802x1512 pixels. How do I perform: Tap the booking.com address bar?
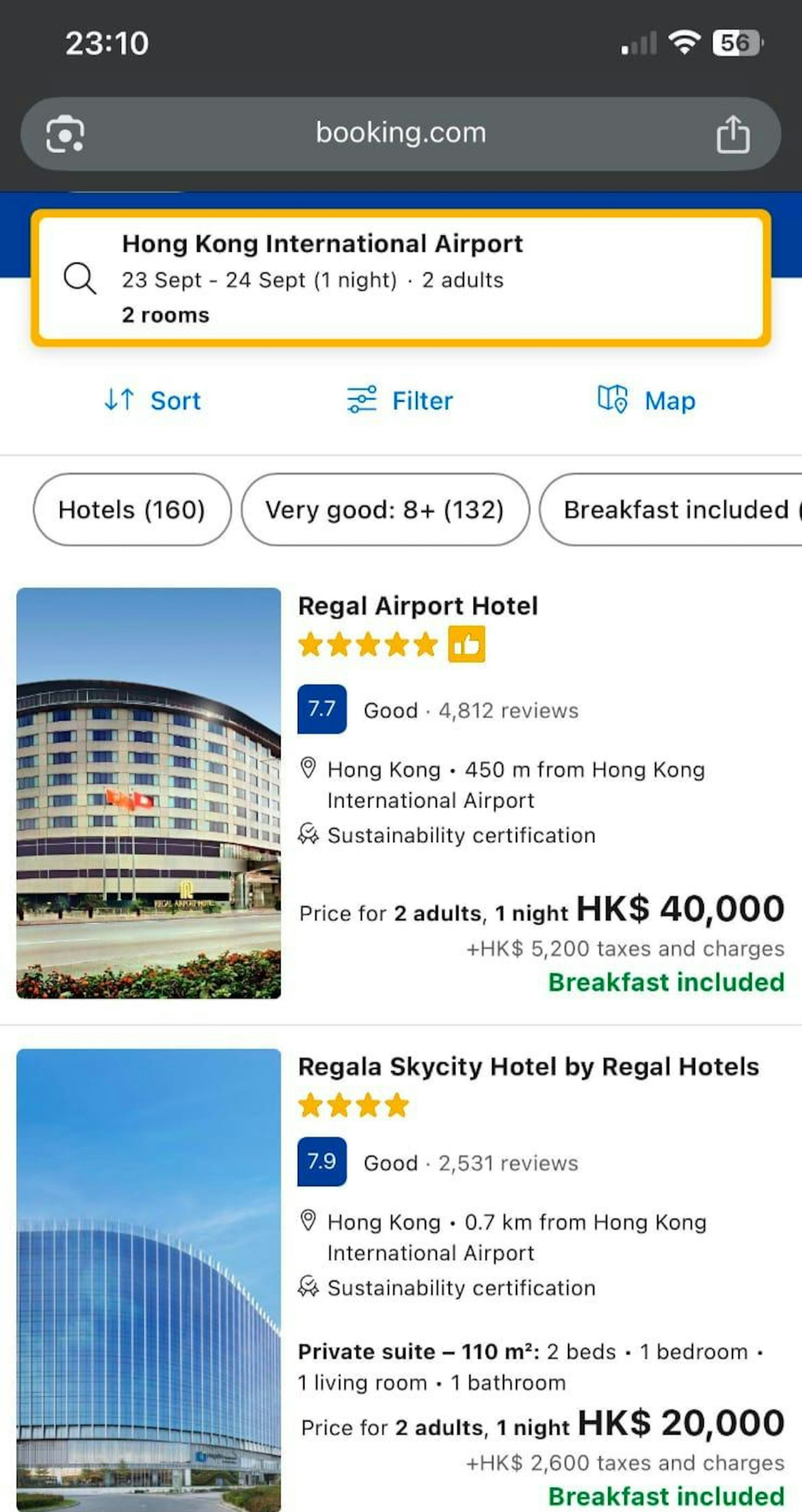[x=401, y=133]
